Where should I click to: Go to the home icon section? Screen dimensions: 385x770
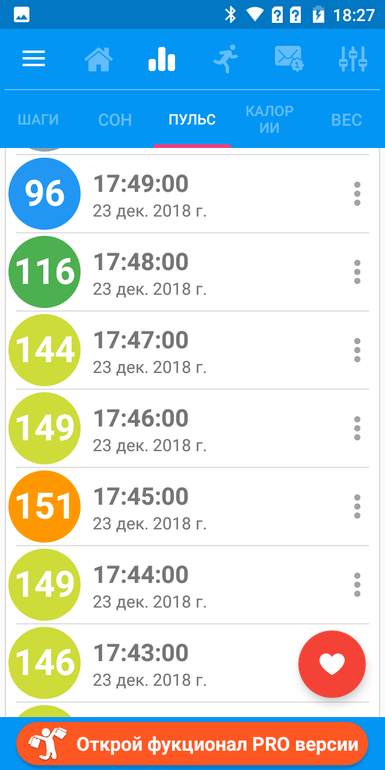pyautogui.click(x=98, y=59)
